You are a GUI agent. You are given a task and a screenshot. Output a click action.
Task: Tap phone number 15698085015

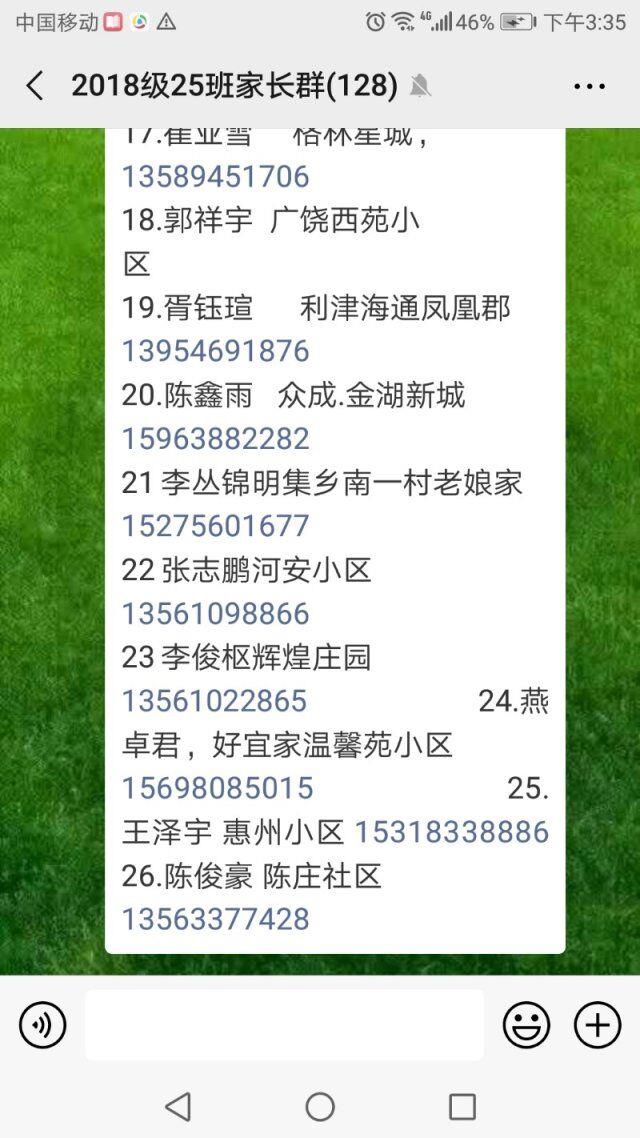coord(217,788)
